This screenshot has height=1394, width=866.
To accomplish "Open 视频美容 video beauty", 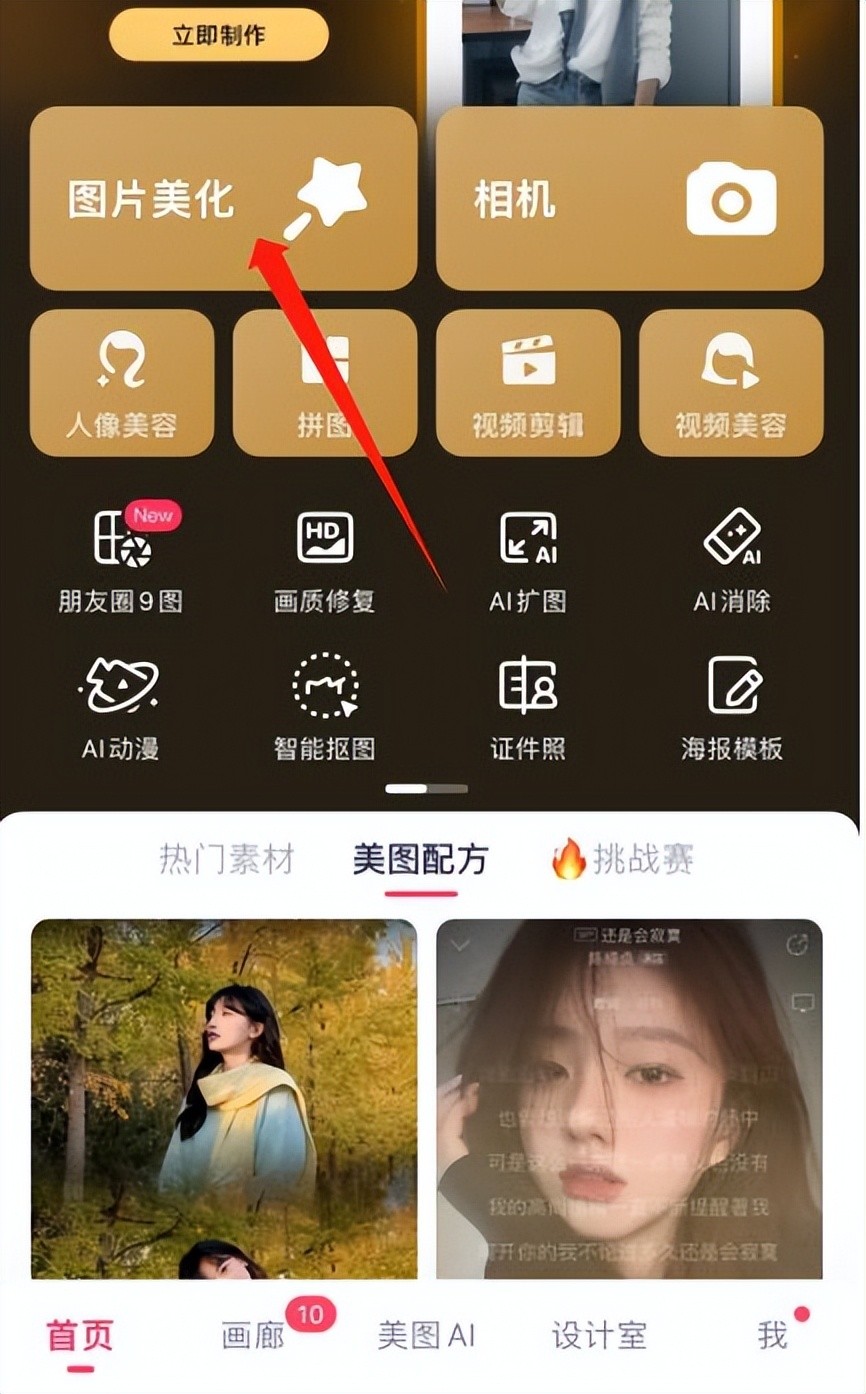I will click(x=731, y=383).
